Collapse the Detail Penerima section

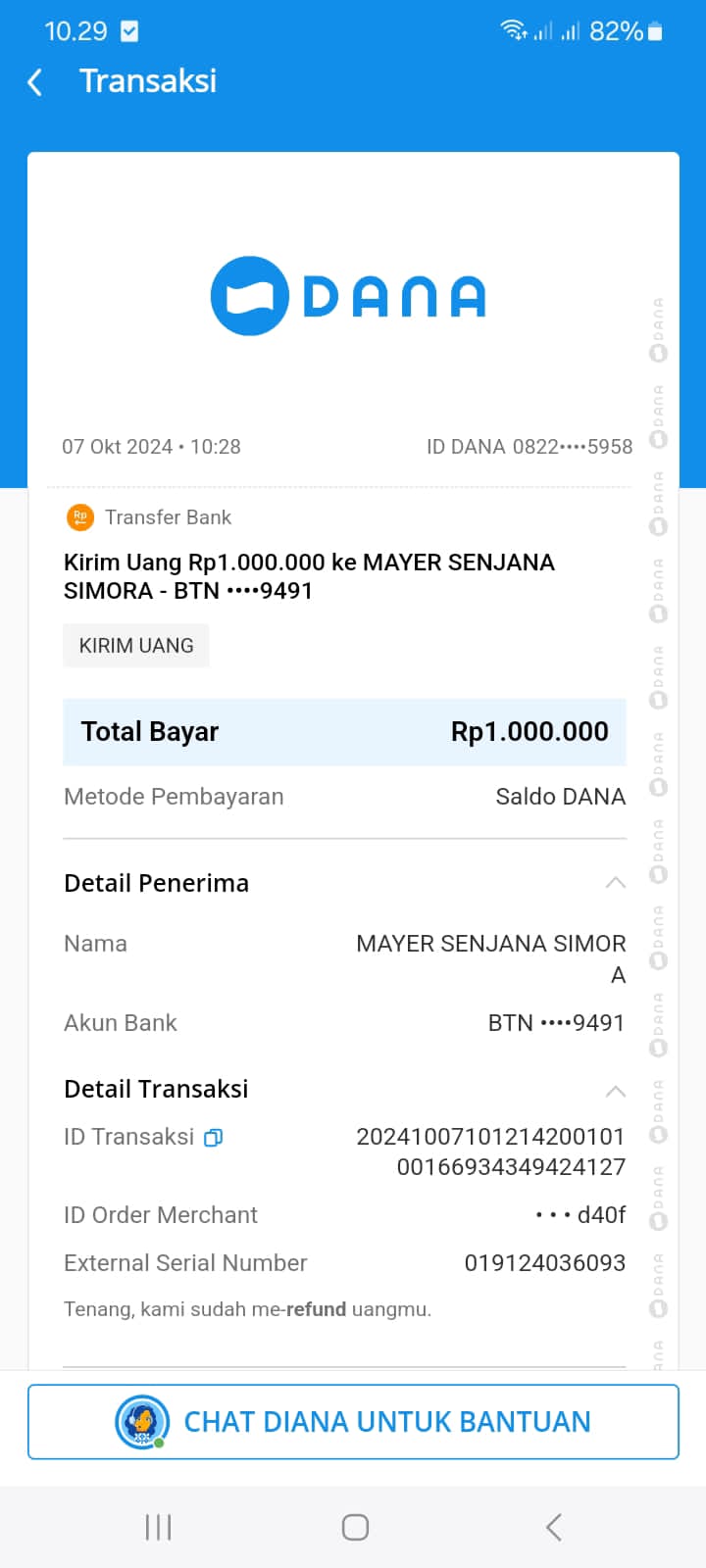pos(615,882)
